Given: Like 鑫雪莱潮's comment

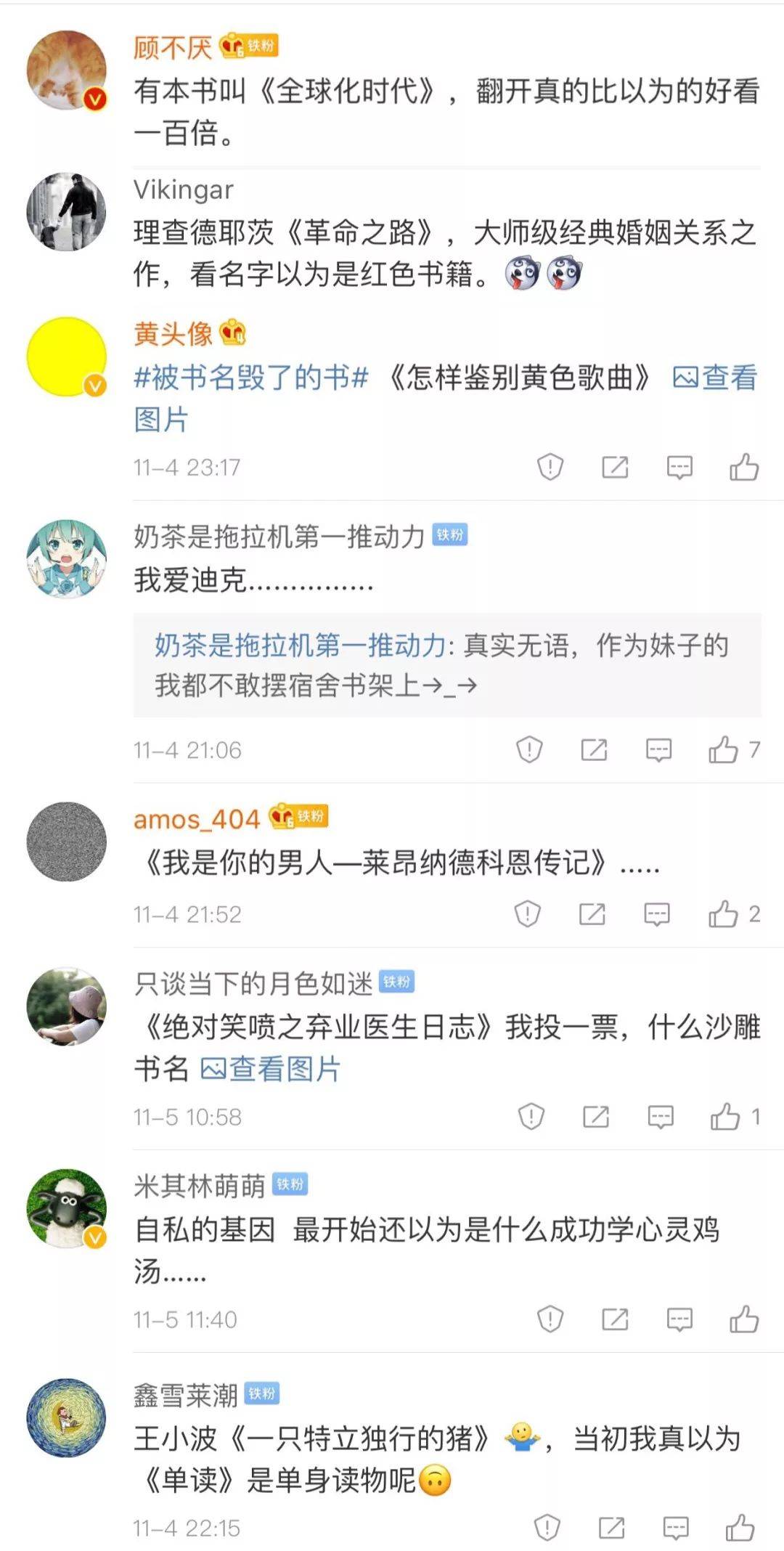Looking at the screenshot, I should (740, 1528).
